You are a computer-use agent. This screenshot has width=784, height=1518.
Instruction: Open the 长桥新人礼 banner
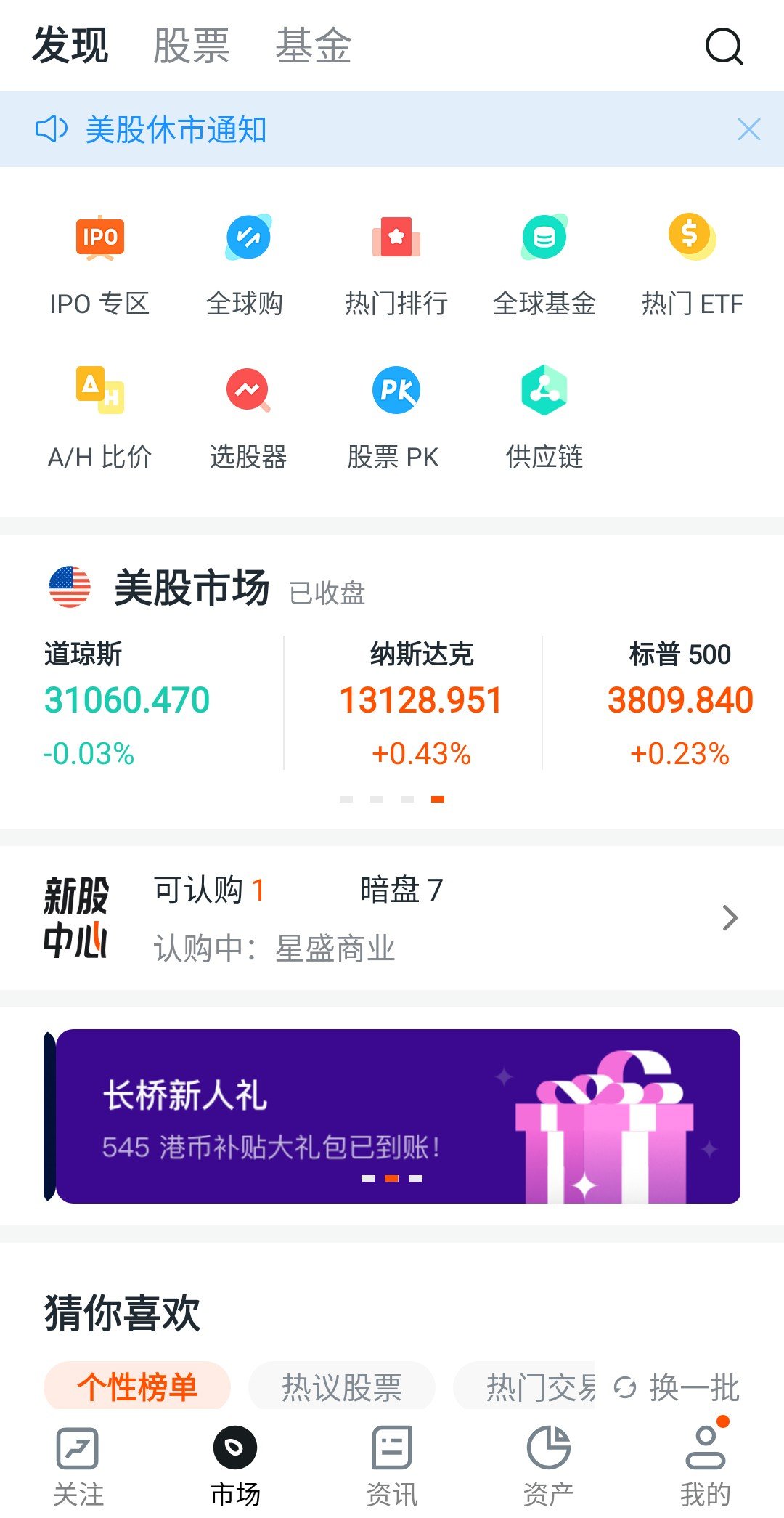392,1116
